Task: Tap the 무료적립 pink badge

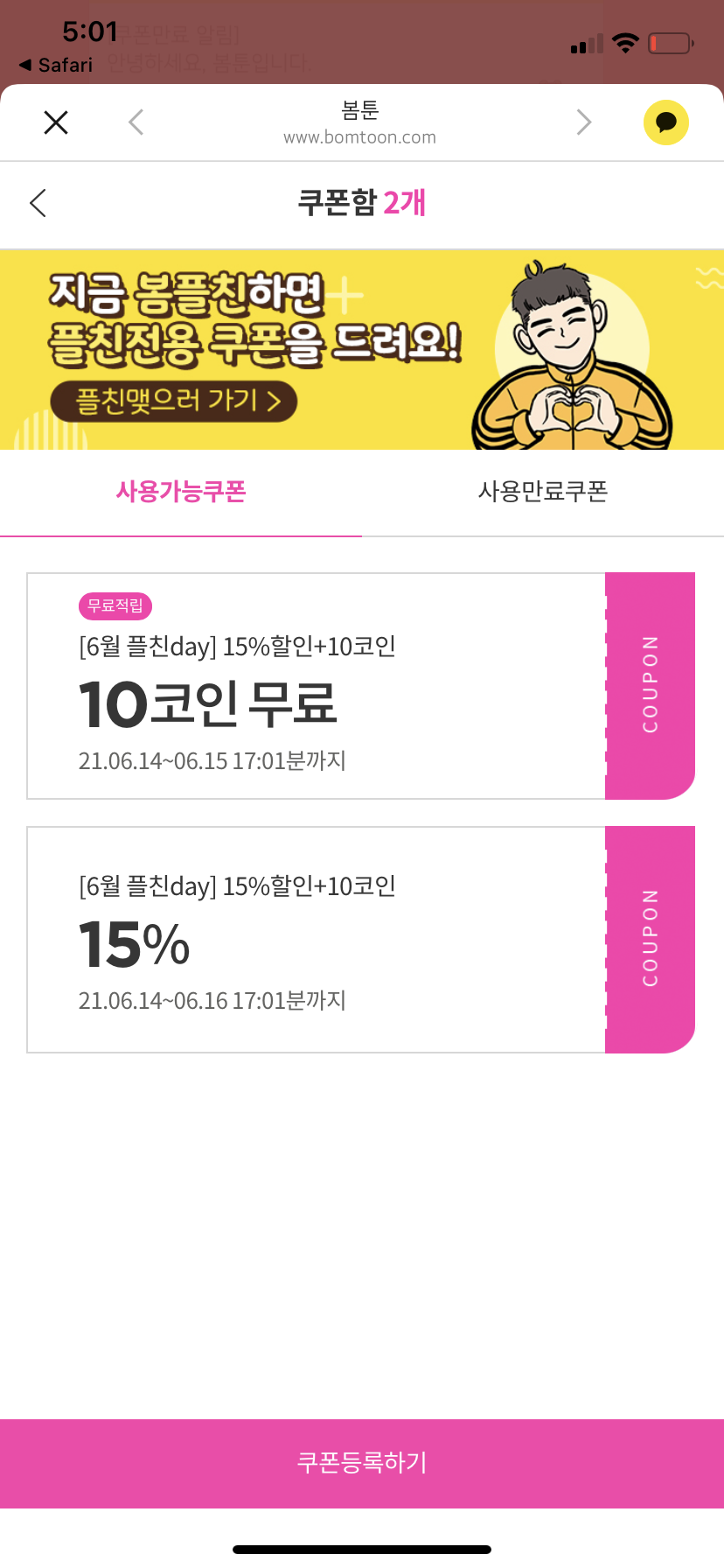Action: pyautogui.click(x=115, y=605)
